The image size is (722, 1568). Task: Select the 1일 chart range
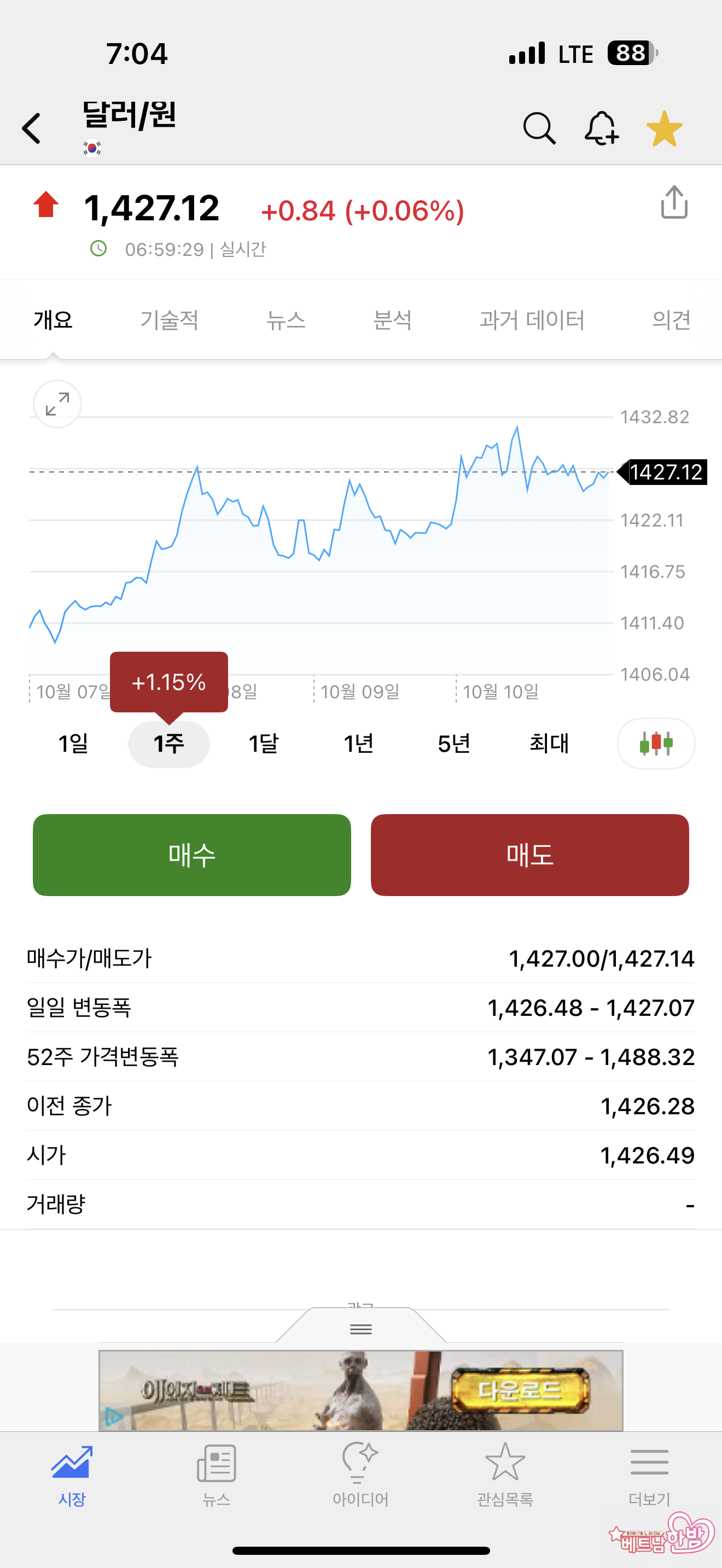click(73, 744)
